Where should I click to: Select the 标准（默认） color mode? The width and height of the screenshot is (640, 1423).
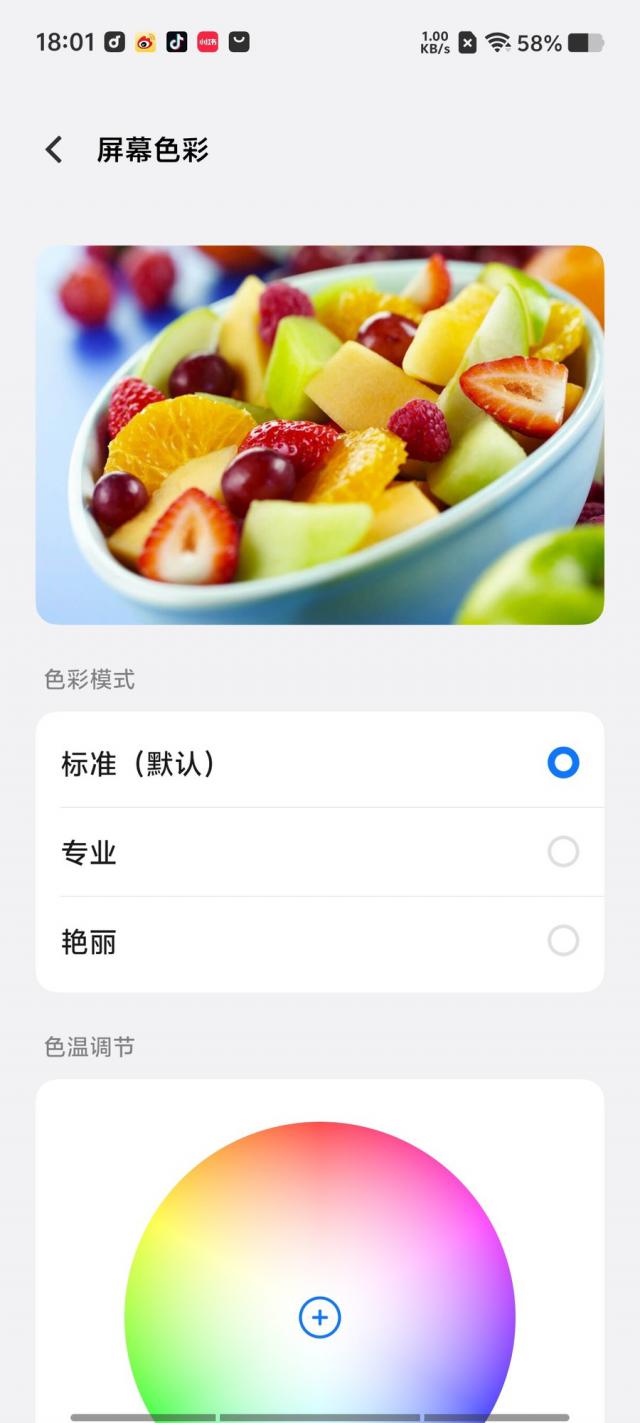pos(563,763)
